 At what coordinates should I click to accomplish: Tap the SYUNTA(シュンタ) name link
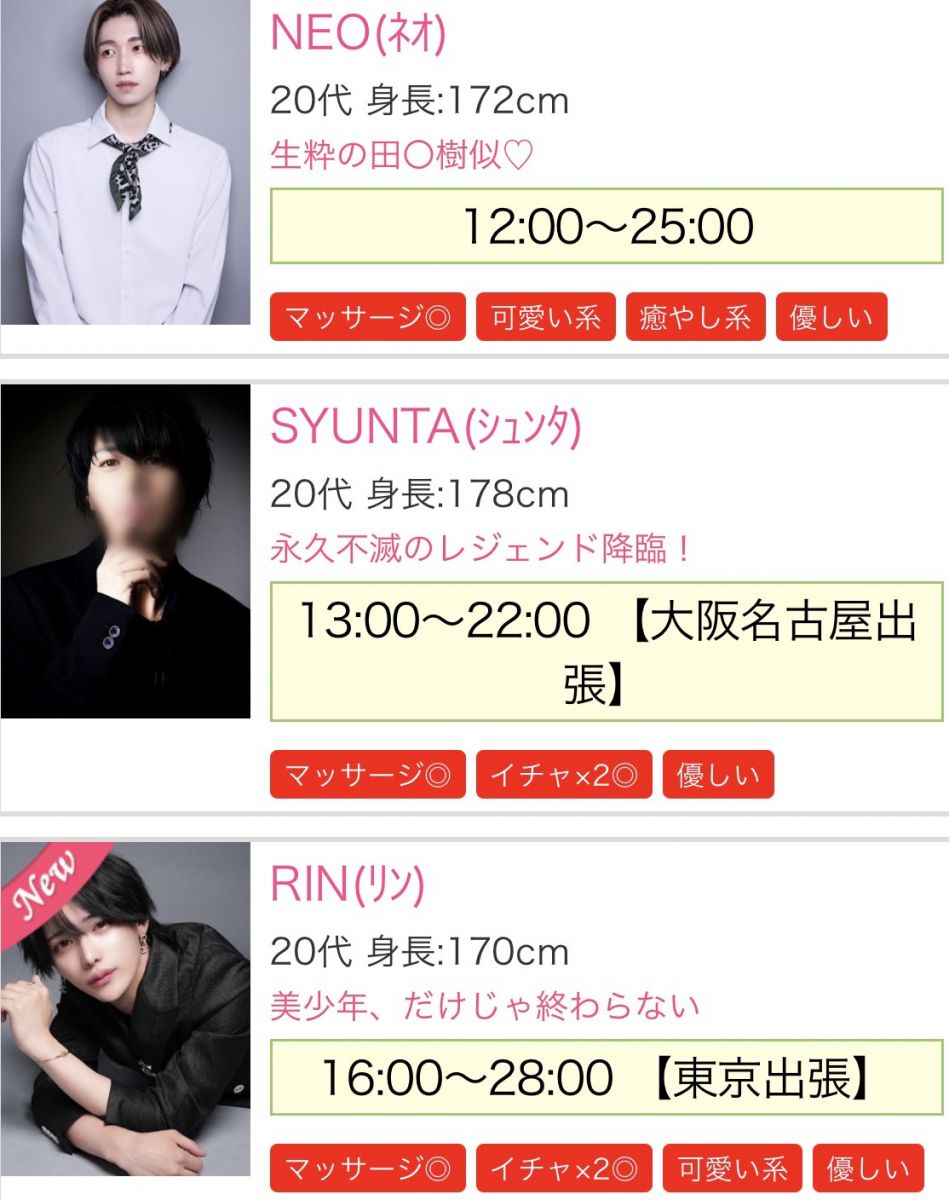(x=425, y=429)
